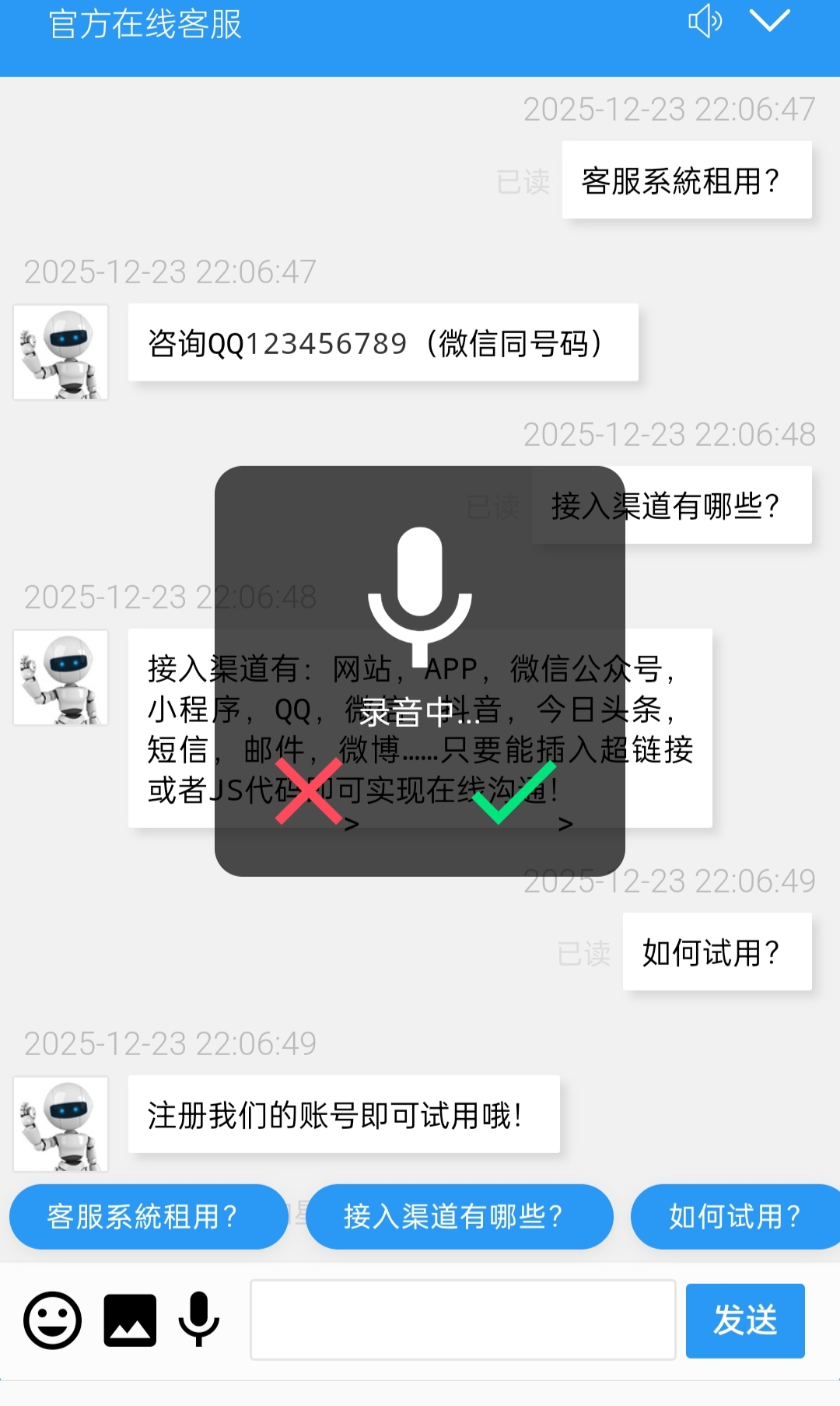Select the 如何试用? quick reply

(734, 1216)
